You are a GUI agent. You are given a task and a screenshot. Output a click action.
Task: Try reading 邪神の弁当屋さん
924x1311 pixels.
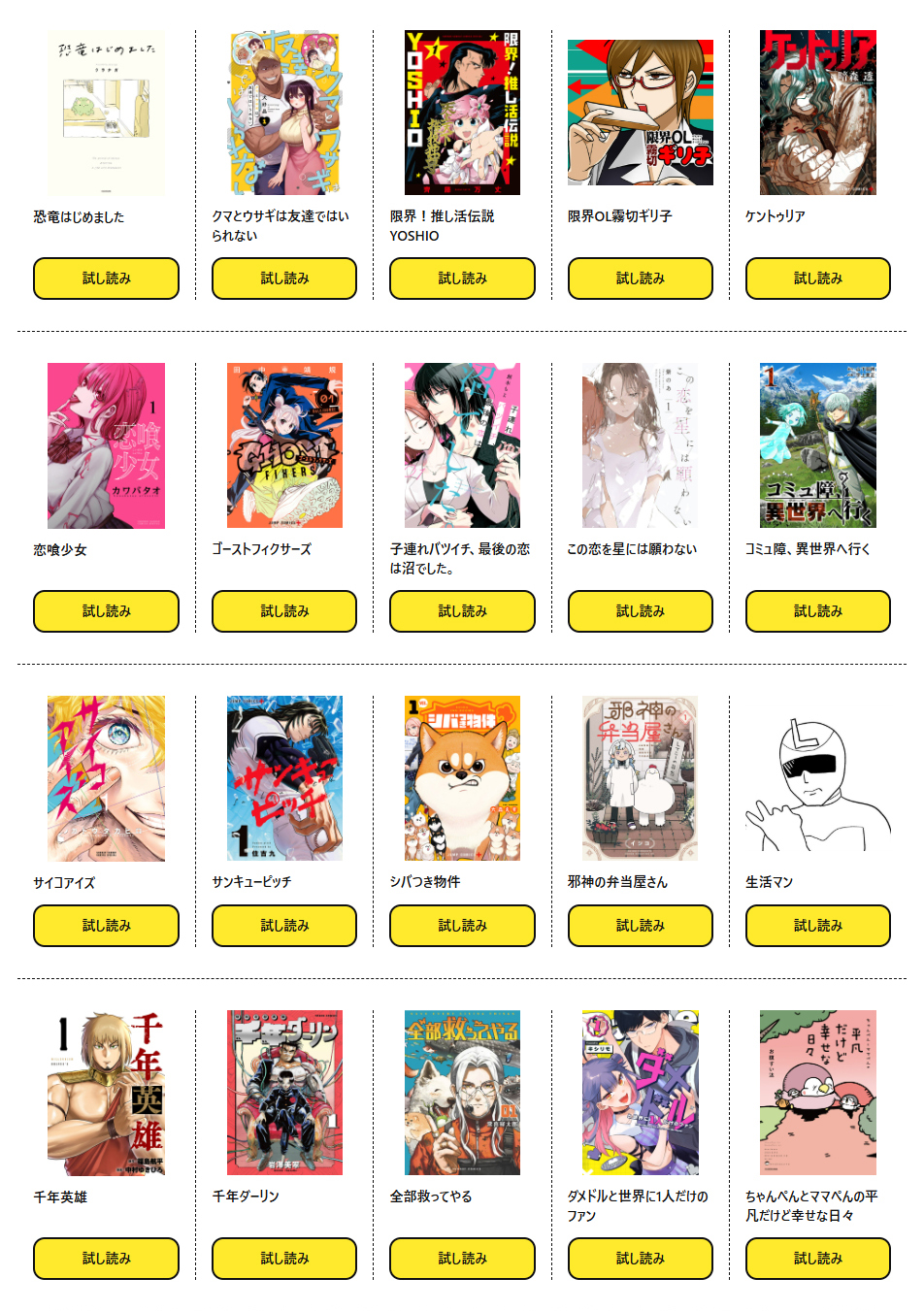pos(640,926)
